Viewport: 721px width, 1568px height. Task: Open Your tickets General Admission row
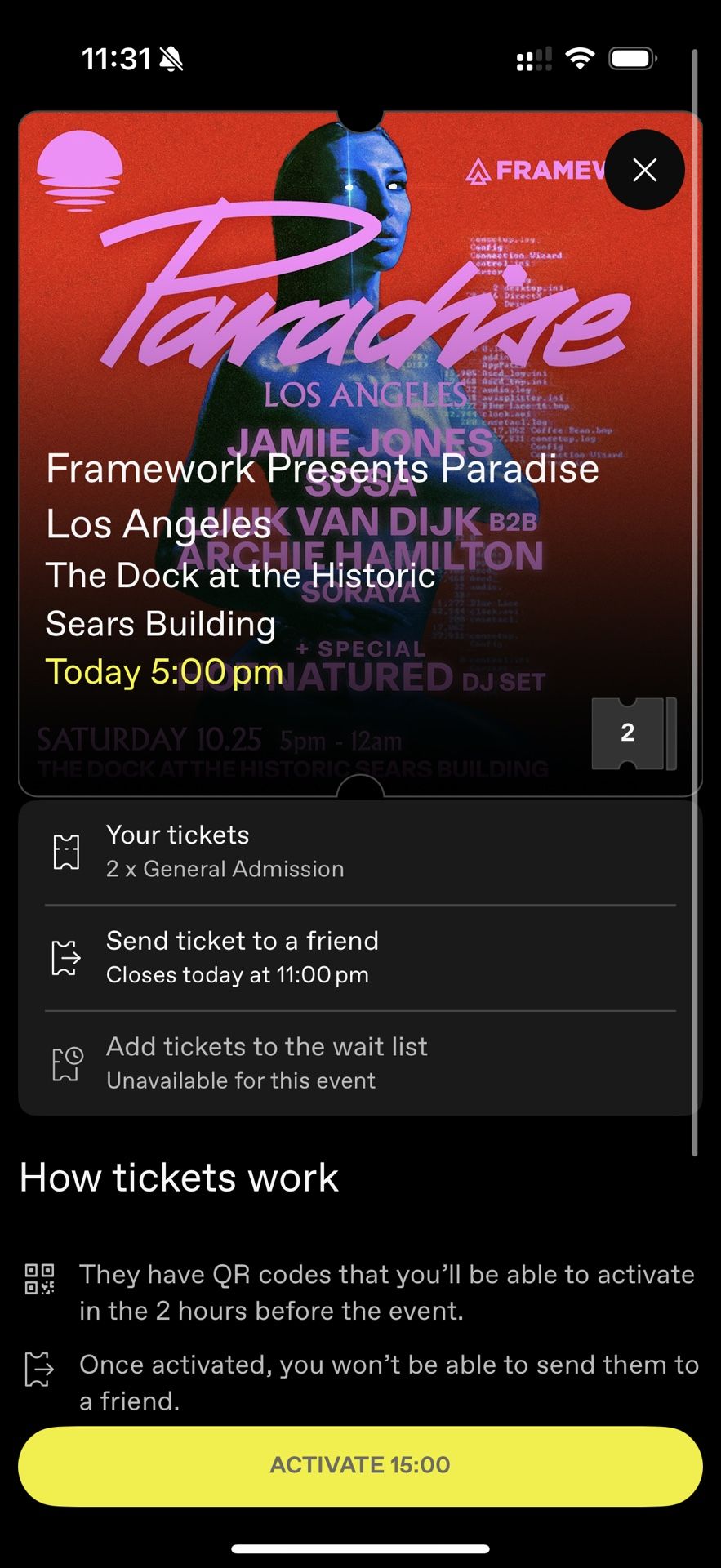click(x=359, y=852)
